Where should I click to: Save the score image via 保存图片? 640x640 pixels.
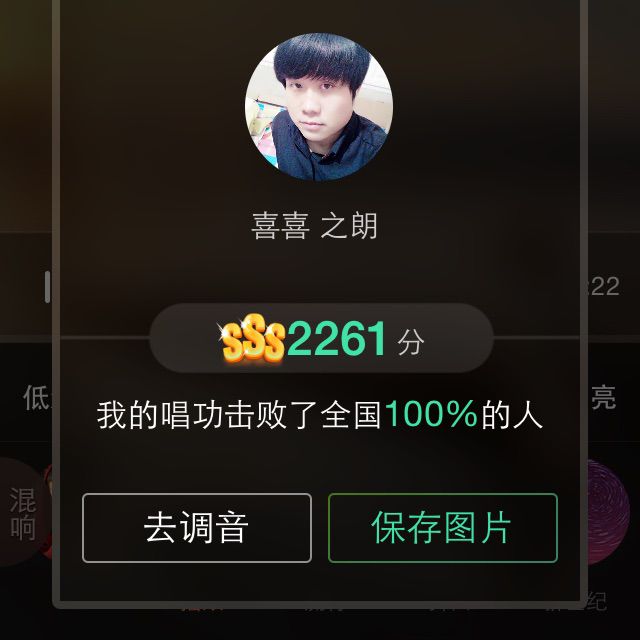pos(442,528)
